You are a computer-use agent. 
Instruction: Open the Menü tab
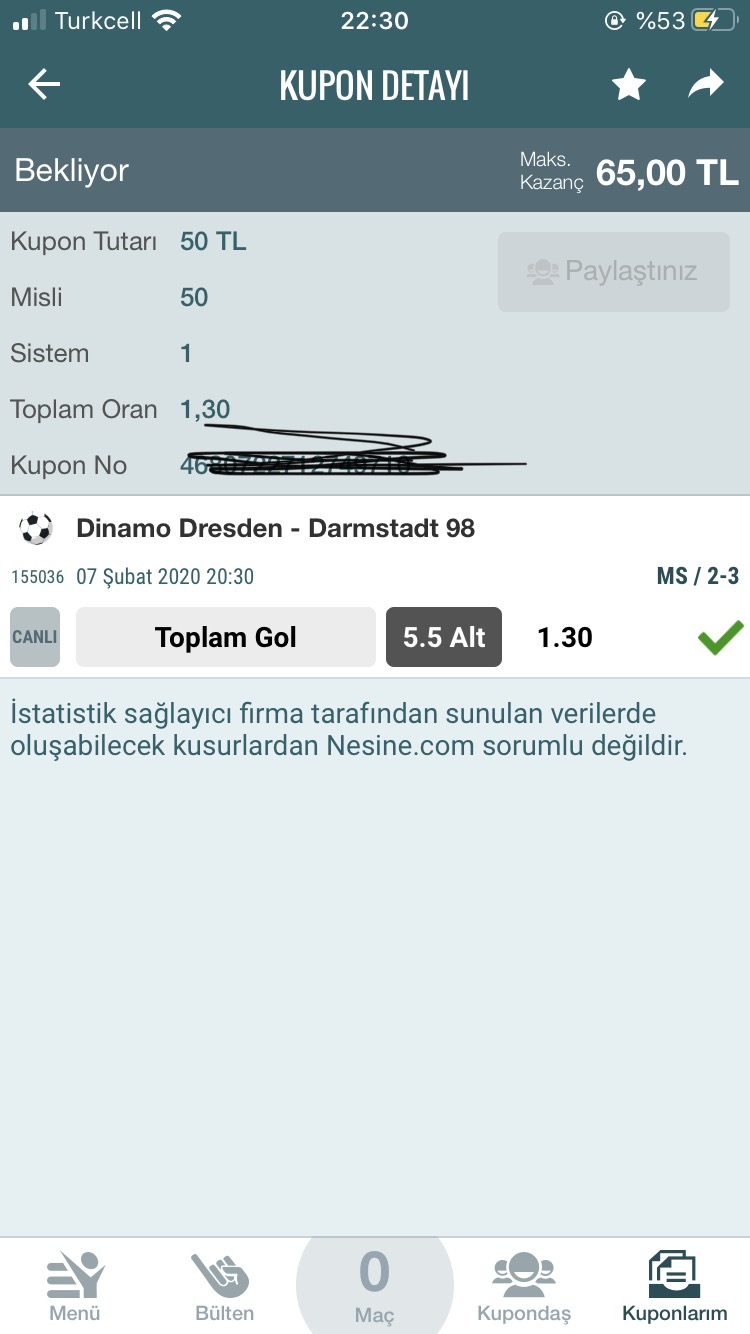coord(75,1286)
